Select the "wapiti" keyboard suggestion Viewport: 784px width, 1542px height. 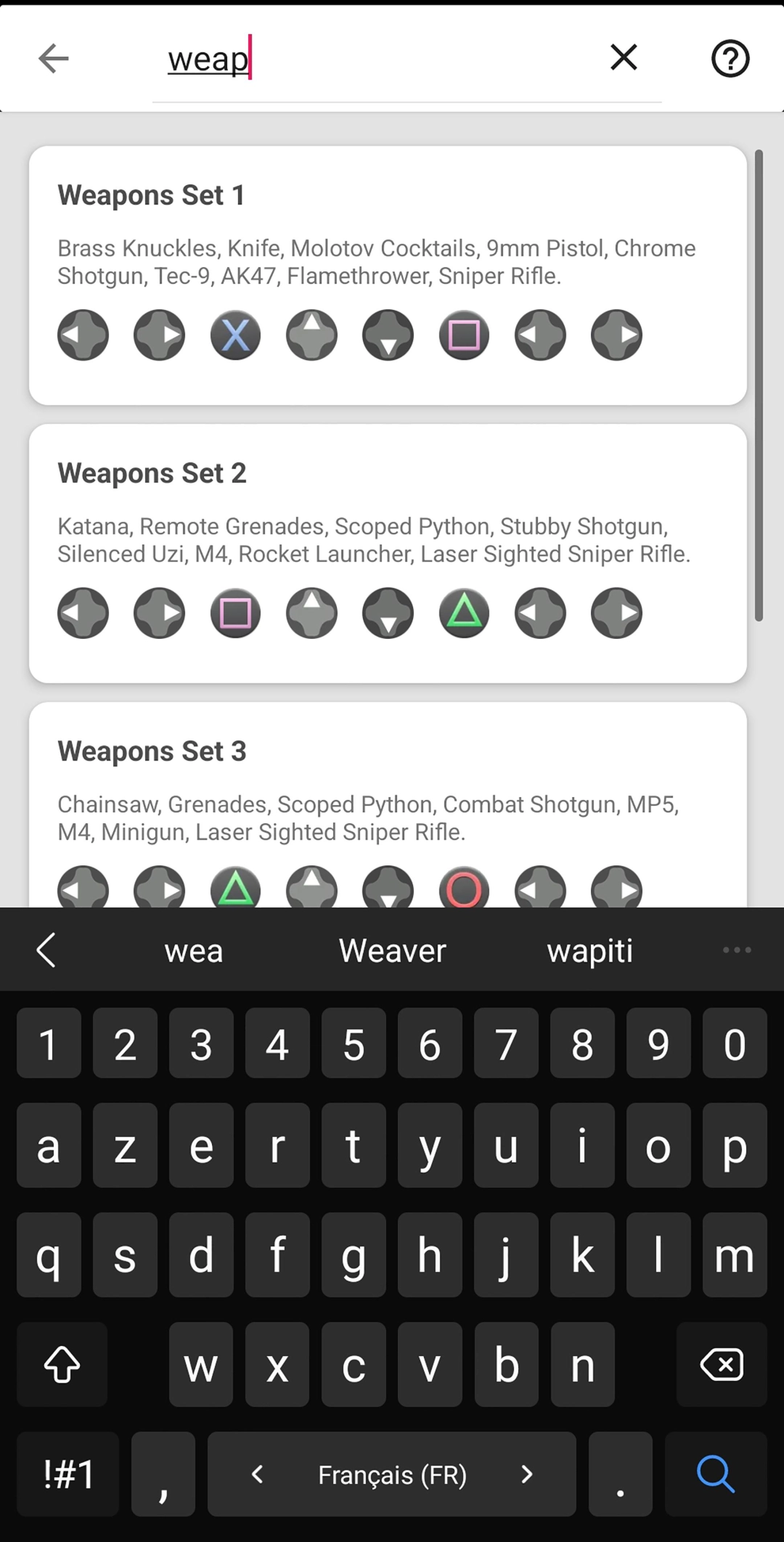click(589, 950)
